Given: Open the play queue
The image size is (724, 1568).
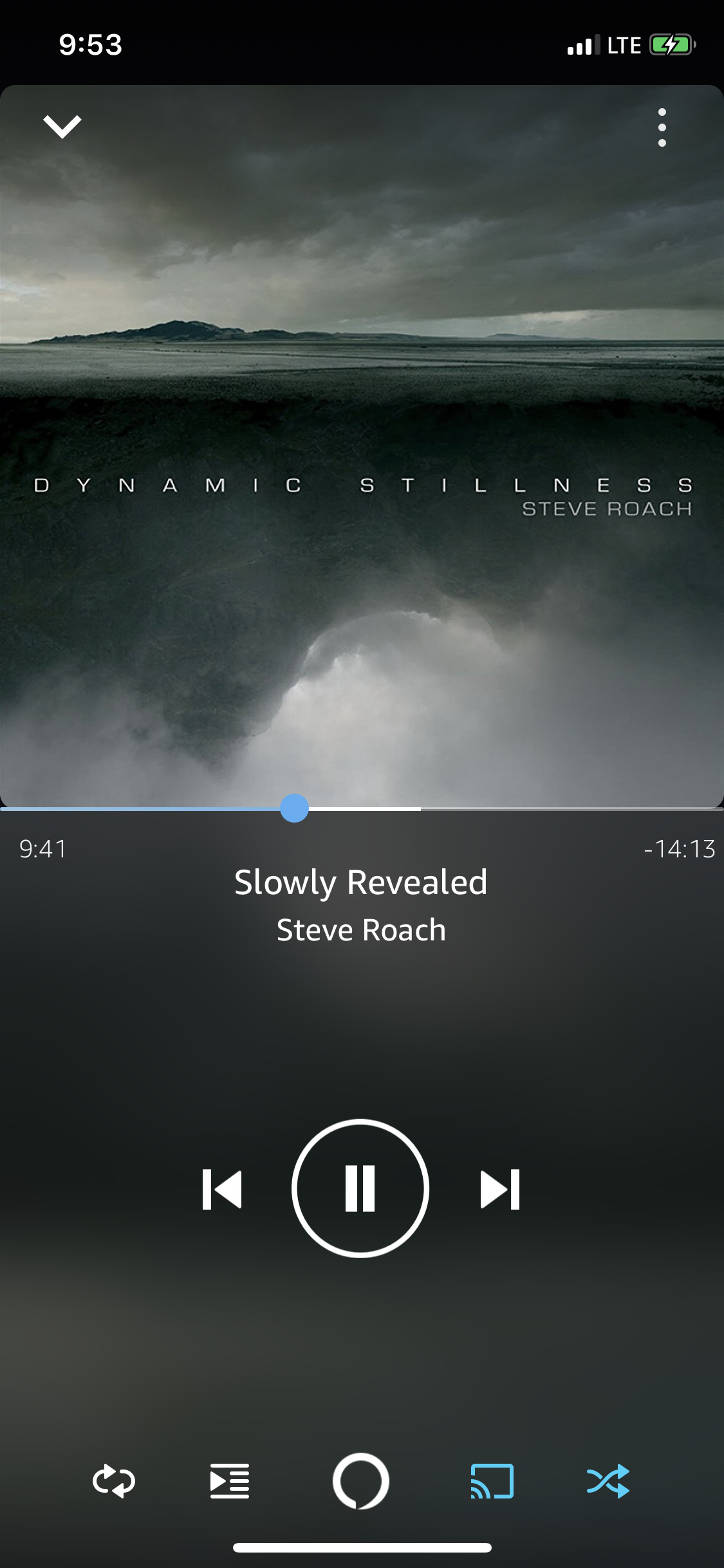Looking at the screenshot, I should 230,1481.
